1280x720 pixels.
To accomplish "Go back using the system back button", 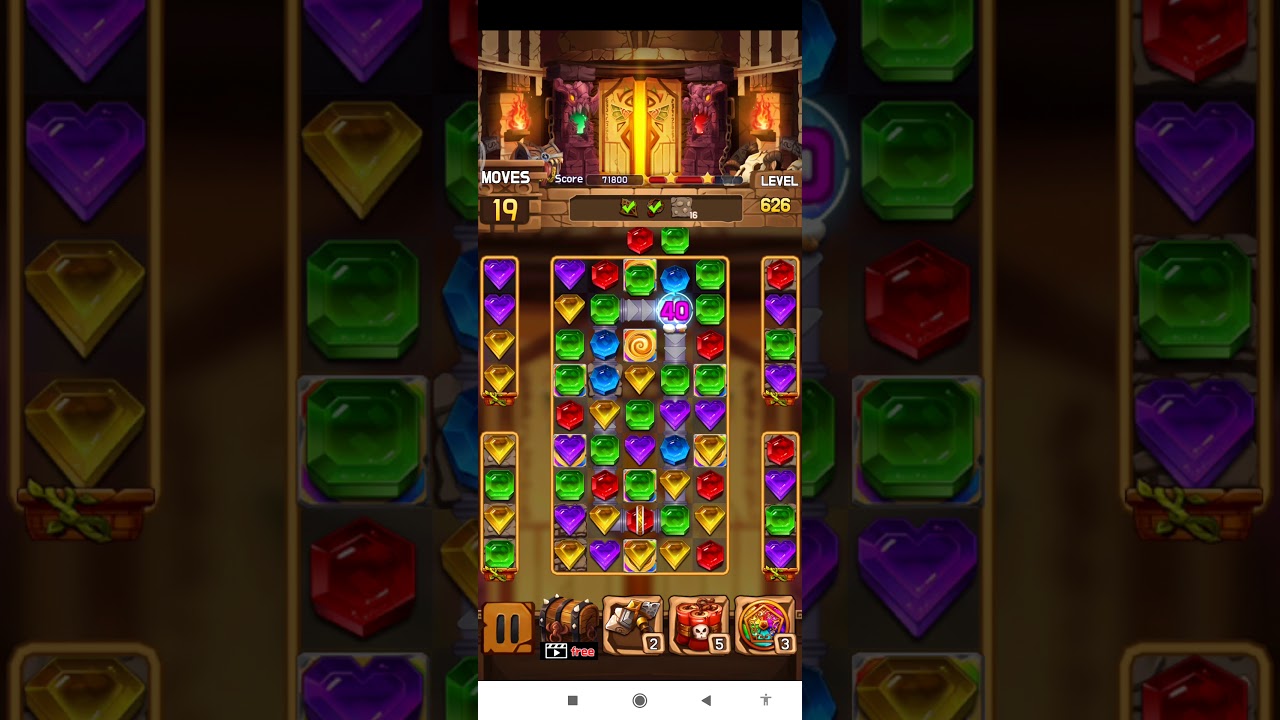I will click(x=705, y=700).
